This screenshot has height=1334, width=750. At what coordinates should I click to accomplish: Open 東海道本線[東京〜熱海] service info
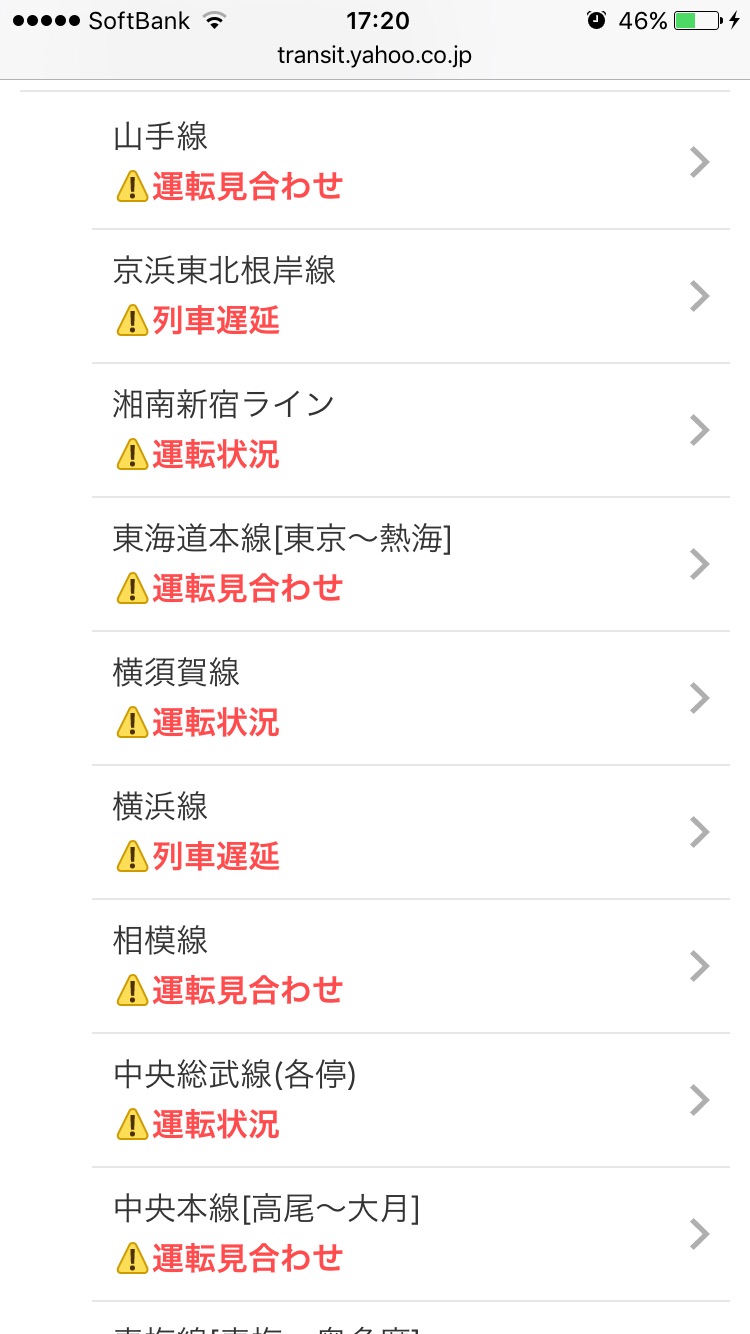click(410, 564)
